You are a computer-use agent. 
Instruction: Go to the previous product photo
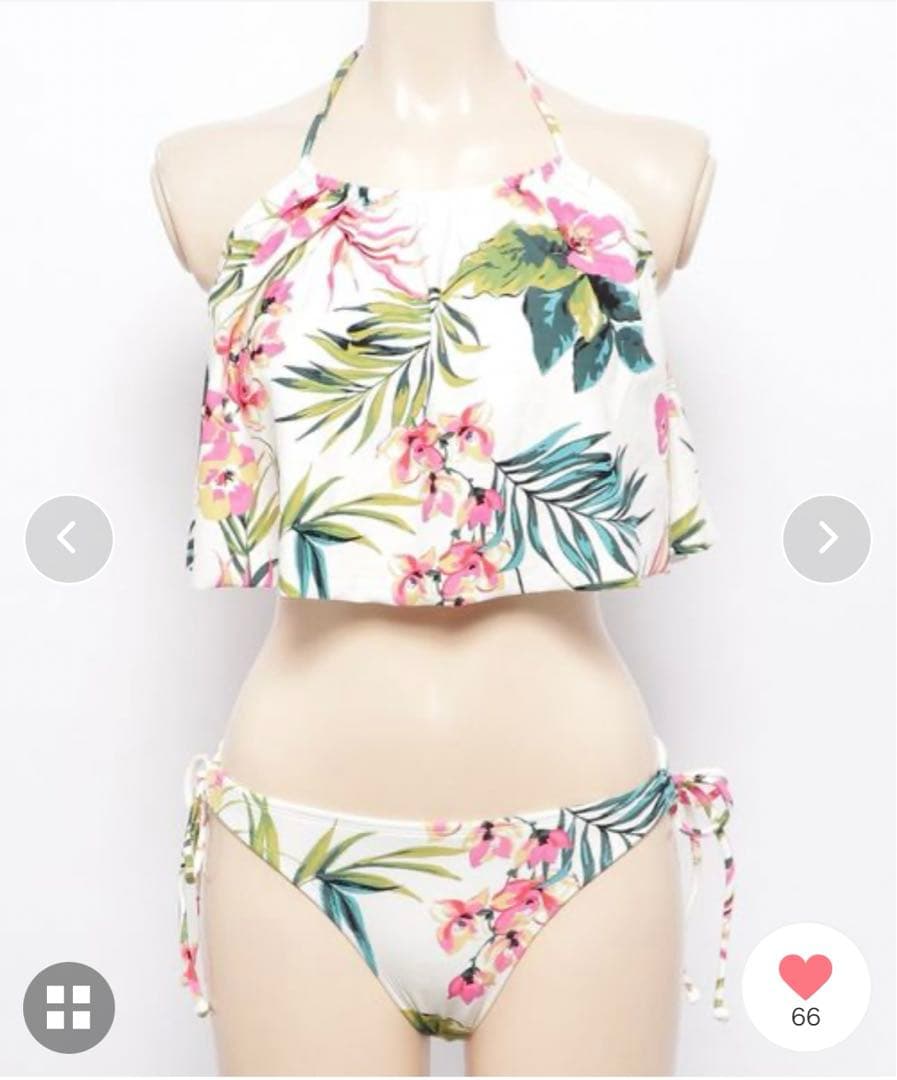coord(68,539)
